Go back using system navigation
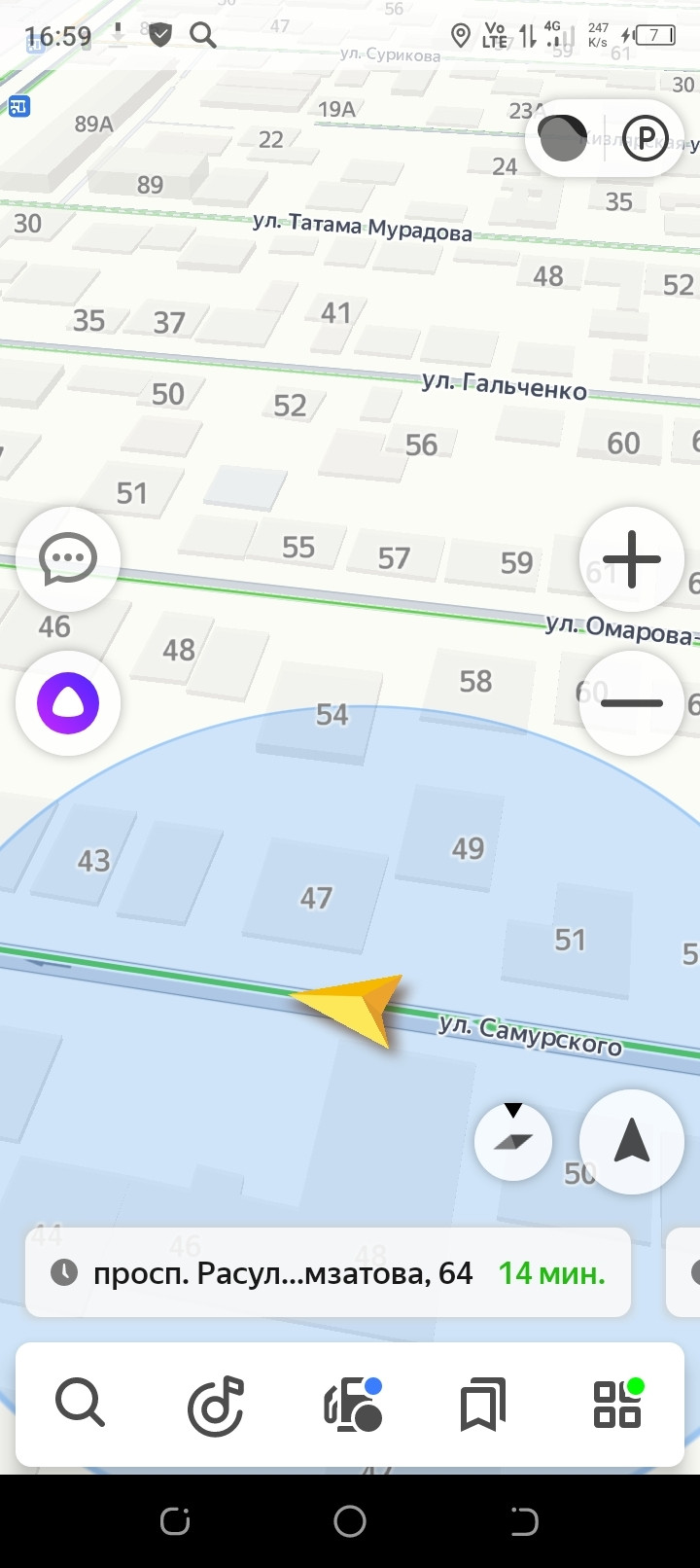 (524, 1521)
